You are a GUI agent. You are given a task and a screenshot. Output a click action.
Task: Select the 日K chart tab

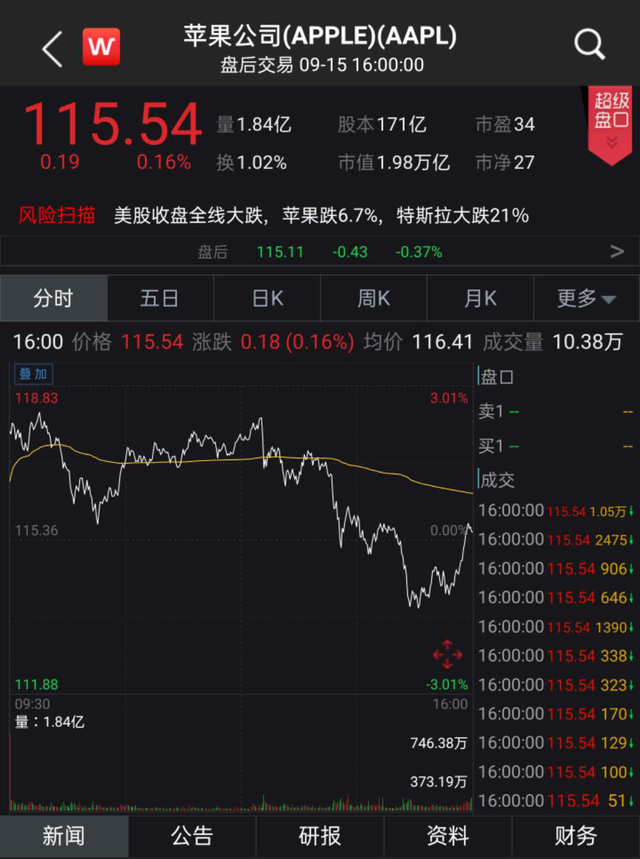(267, 298)
